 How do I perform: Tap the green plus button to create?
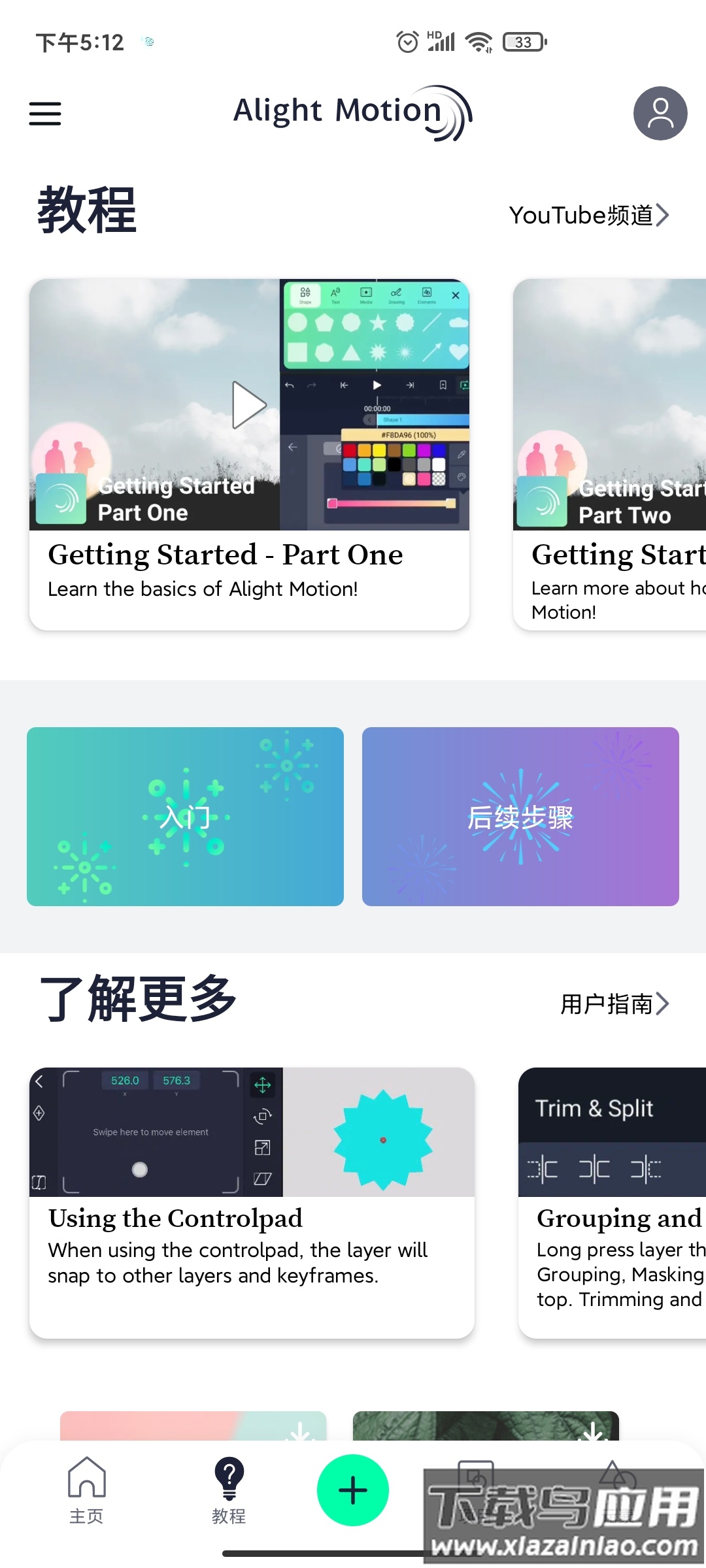(352, 1490)
